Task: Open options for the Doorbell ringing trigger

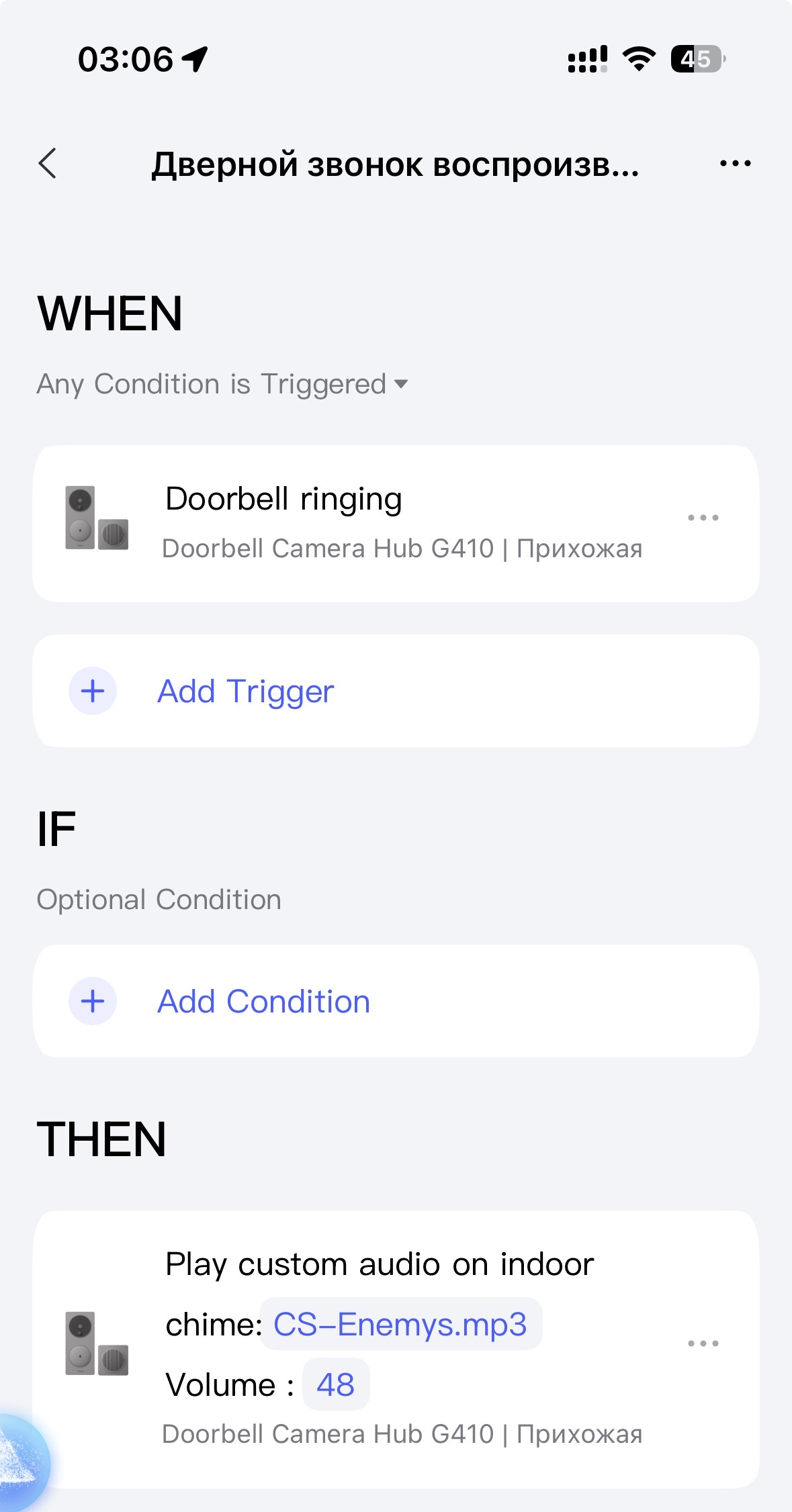Action: 703,518
